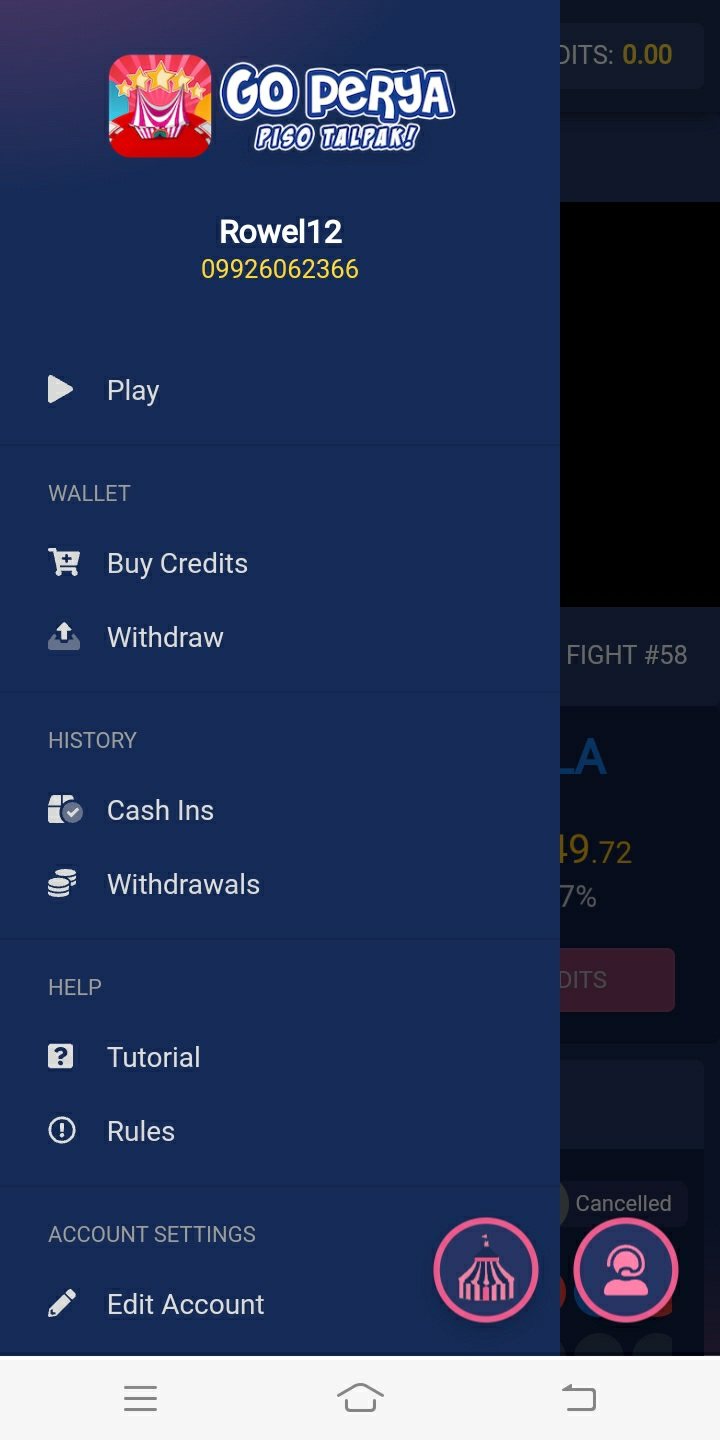Tap the system back button

tap(579, 1398)
